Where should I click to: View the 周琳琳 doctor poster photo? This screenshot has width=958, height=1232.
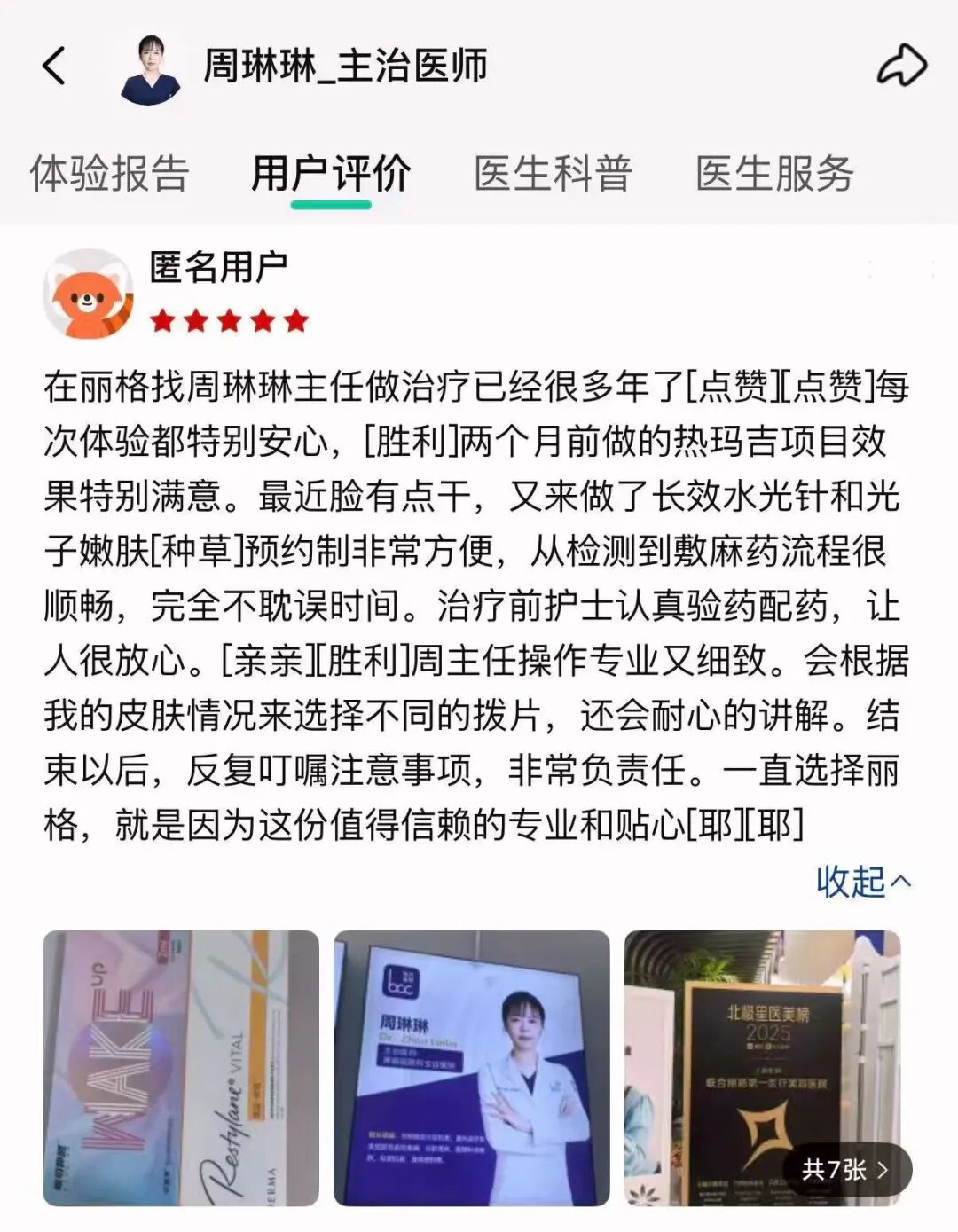click(471, 1068)
